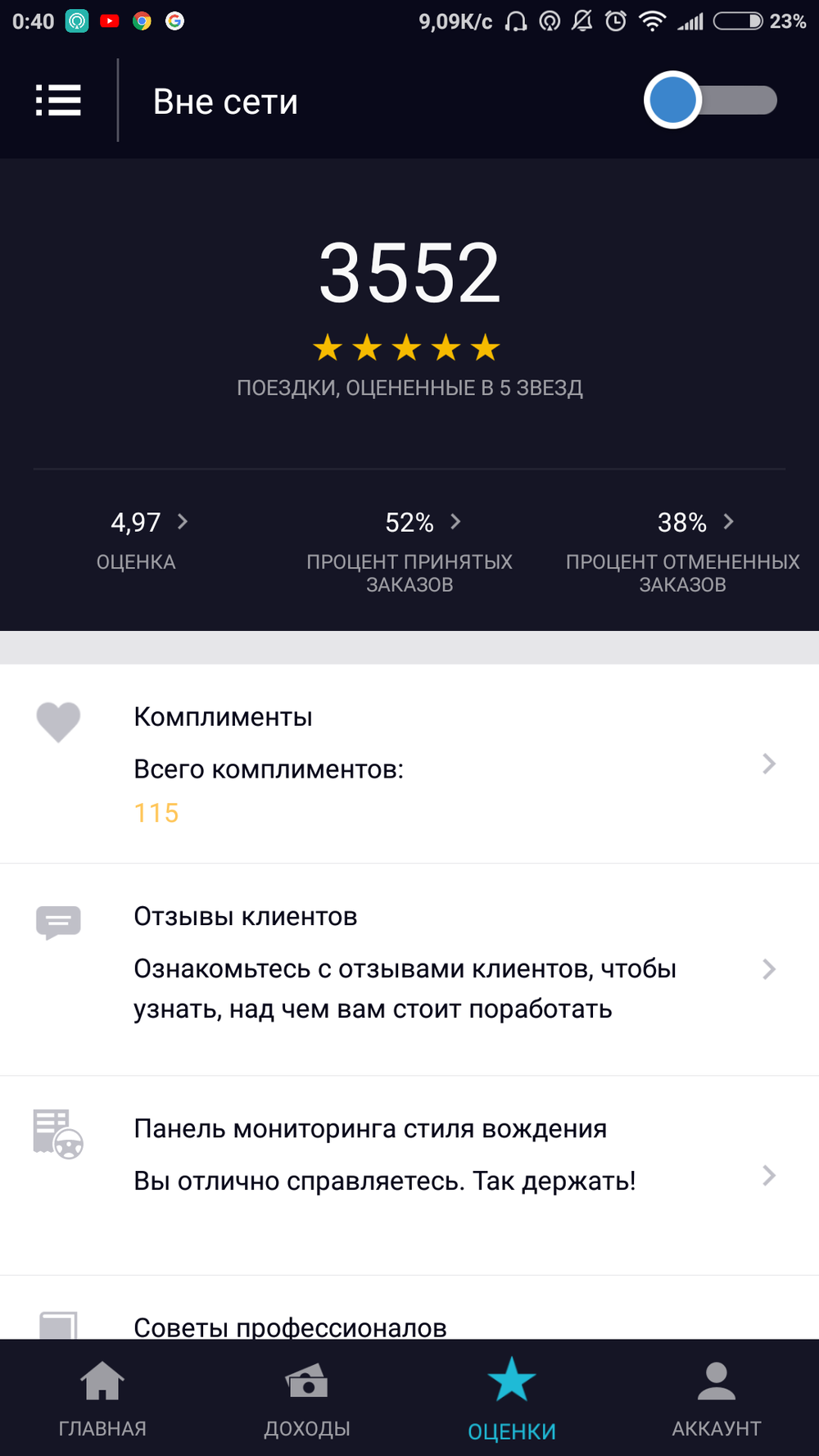Open the hamburger menu icon
Image resolution: width=819 pixels, height=1456 pixels.
click(x=58, y=101)
